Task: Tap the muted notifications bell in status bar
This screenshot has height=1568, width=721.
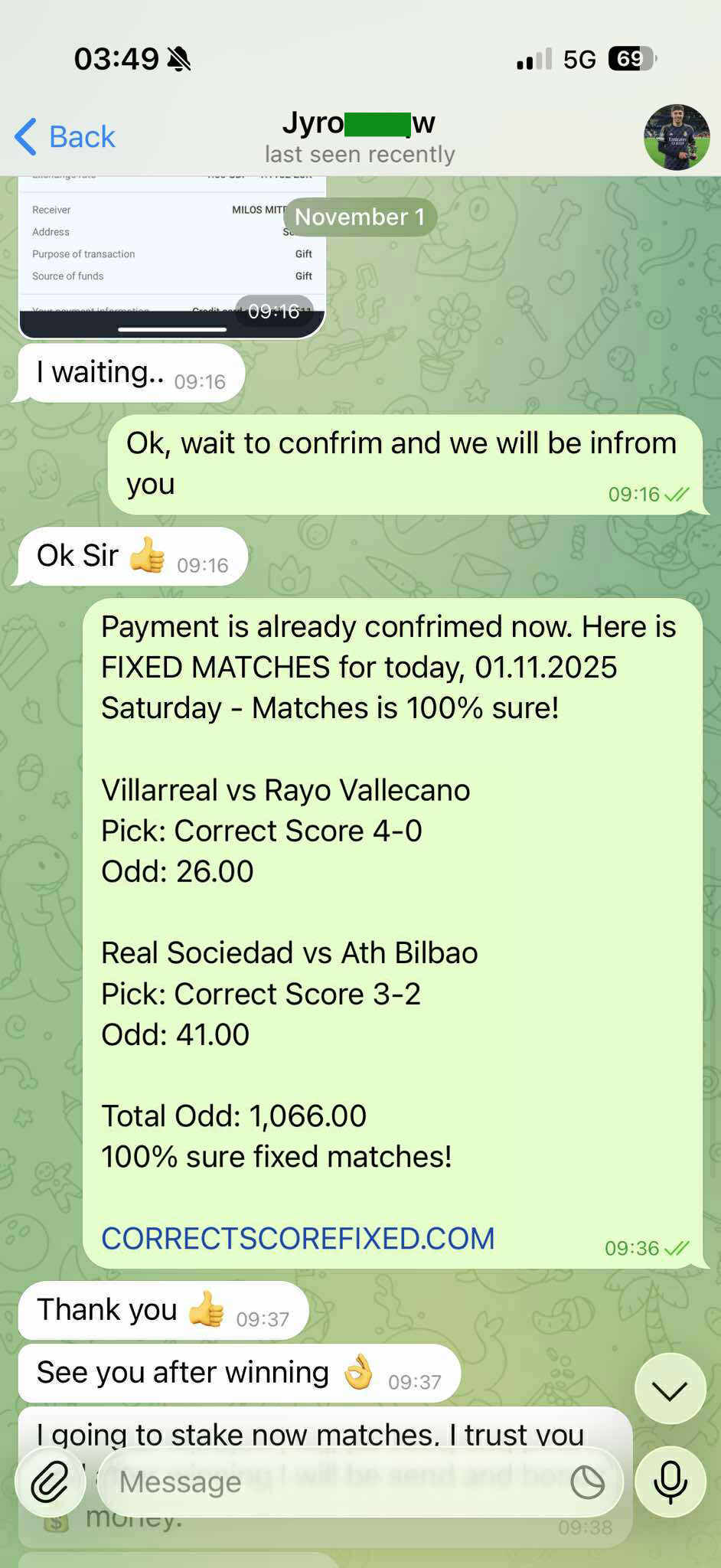Action: (178, 57)
